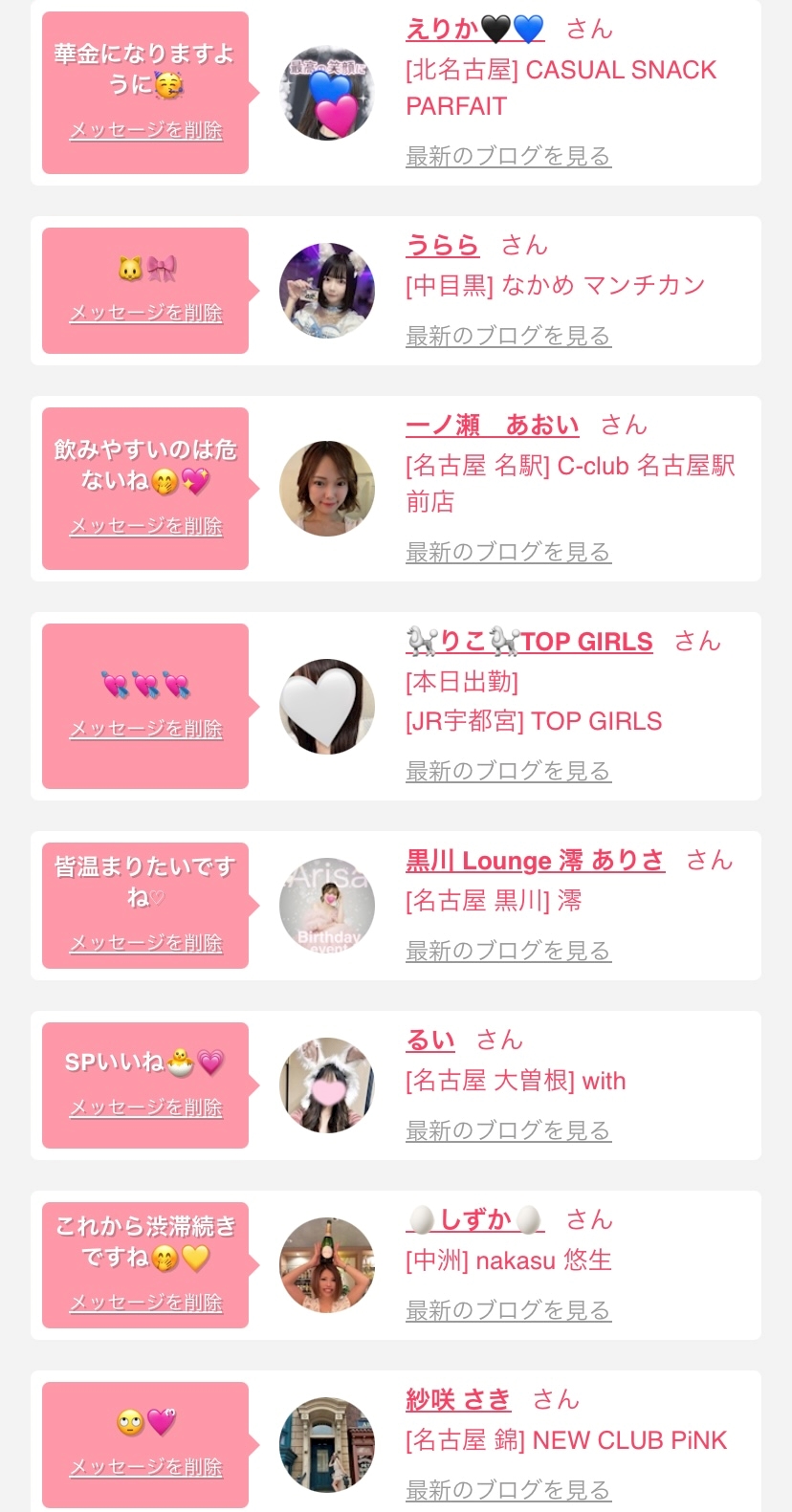Open 紗咲 さき's profile link
Image resolution: width=792 pixels, height=1512 pixels.
coord(458,1400)
